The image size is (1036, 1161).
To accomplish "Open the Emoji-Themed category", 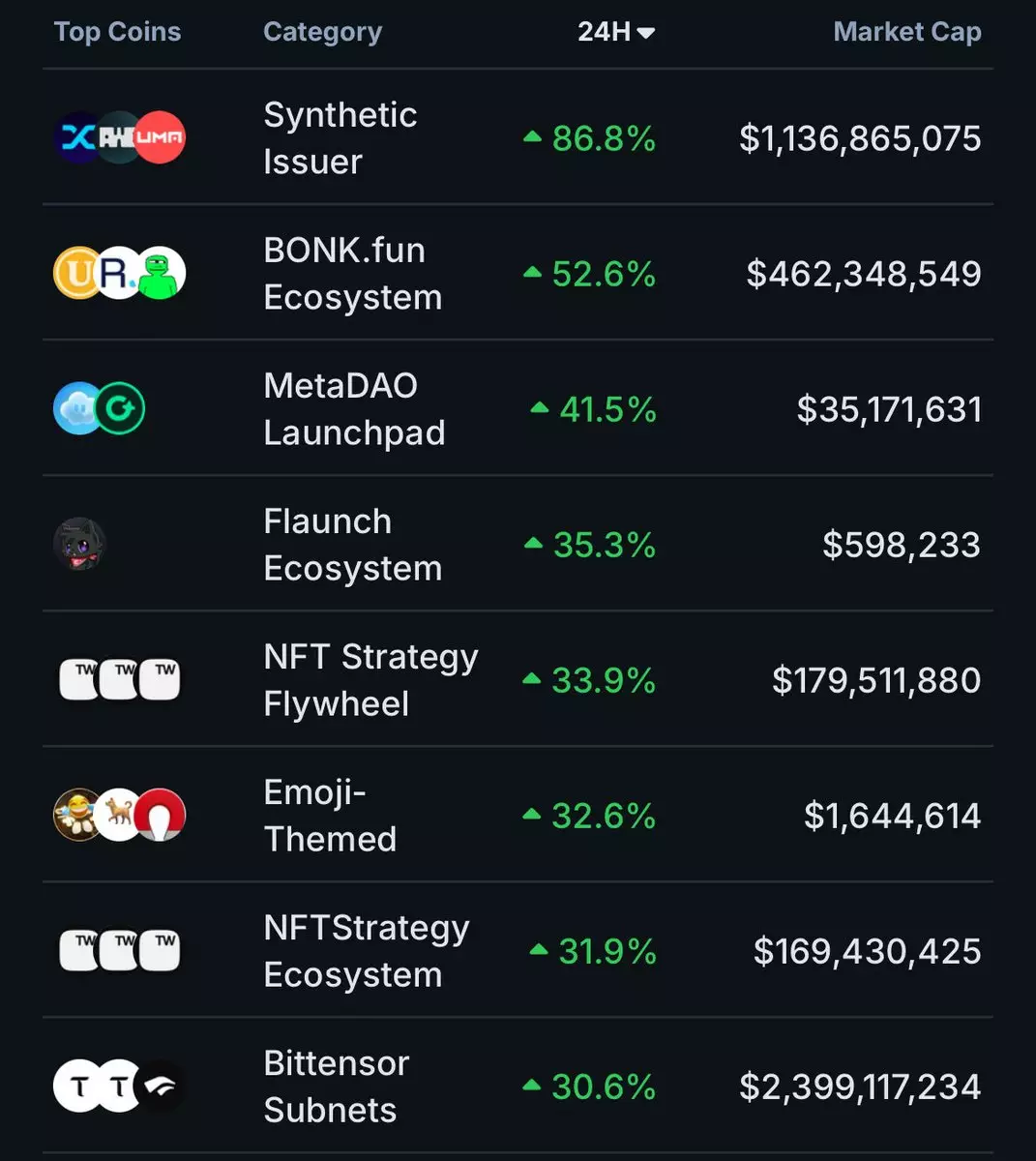I will [330, 816].
